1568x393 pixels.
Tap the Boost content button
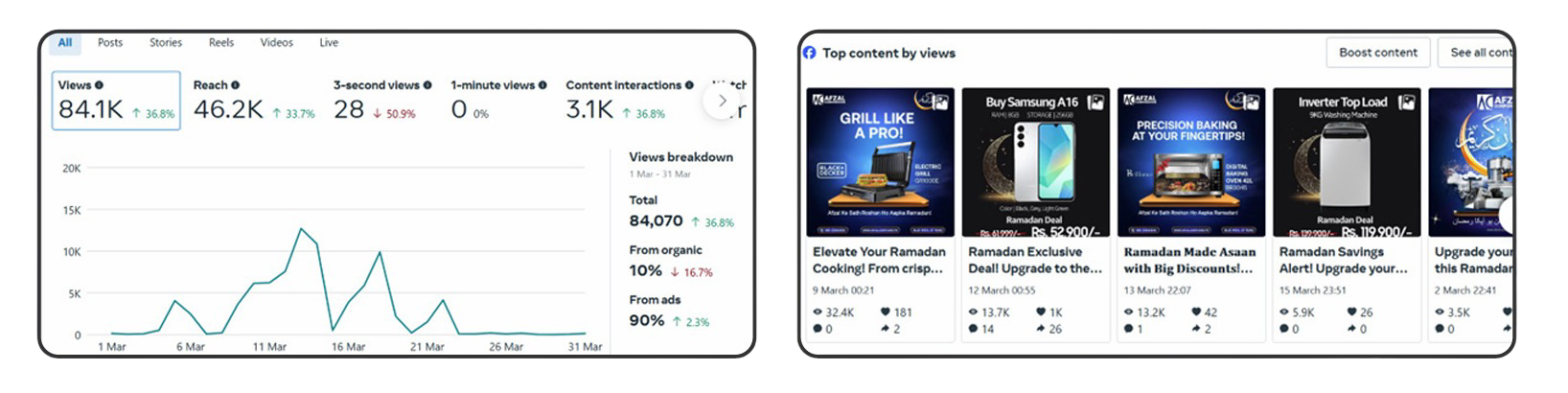pyautogui.click(x=1377, y=53)
